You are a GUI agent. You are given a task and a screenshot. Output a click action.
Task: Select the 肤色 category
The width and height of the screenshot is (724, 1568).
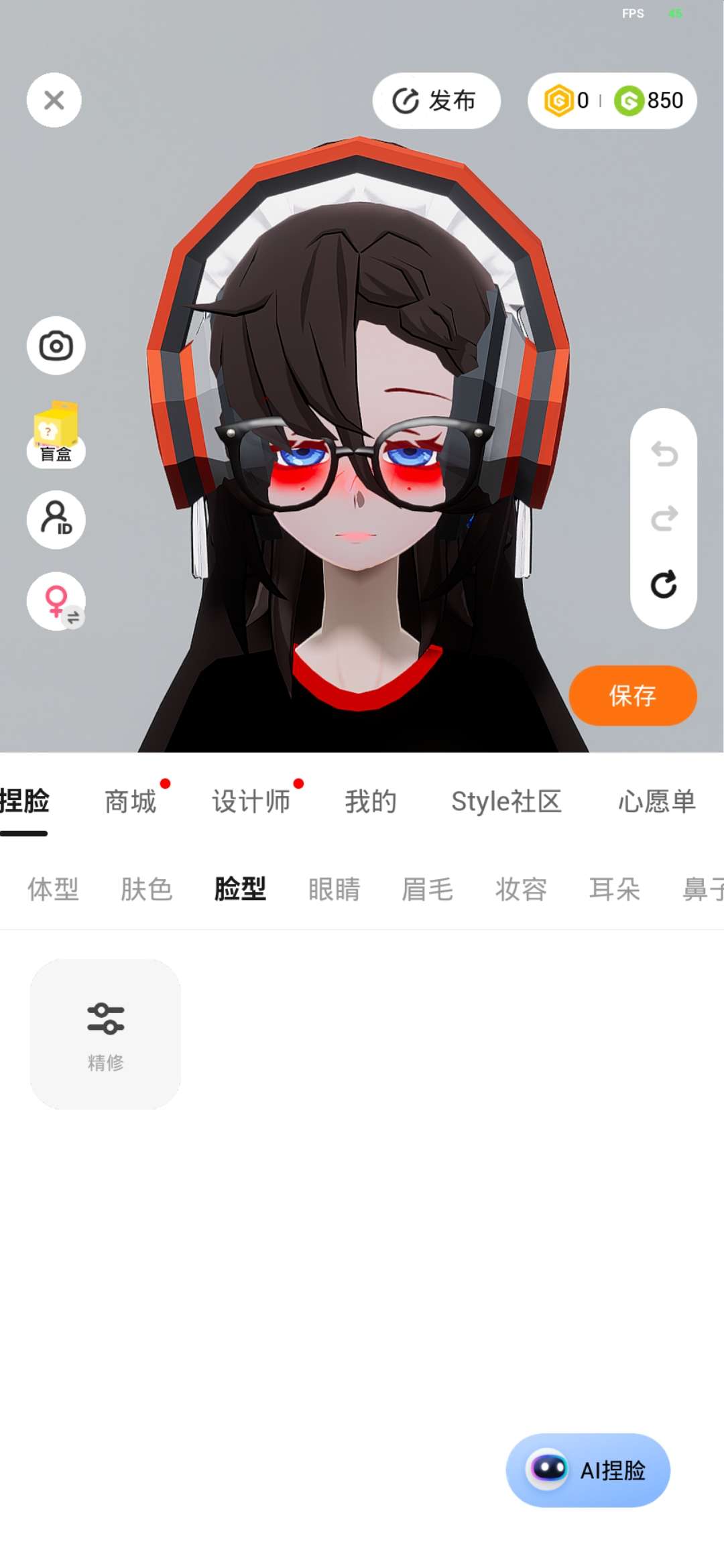pos(146,889)
